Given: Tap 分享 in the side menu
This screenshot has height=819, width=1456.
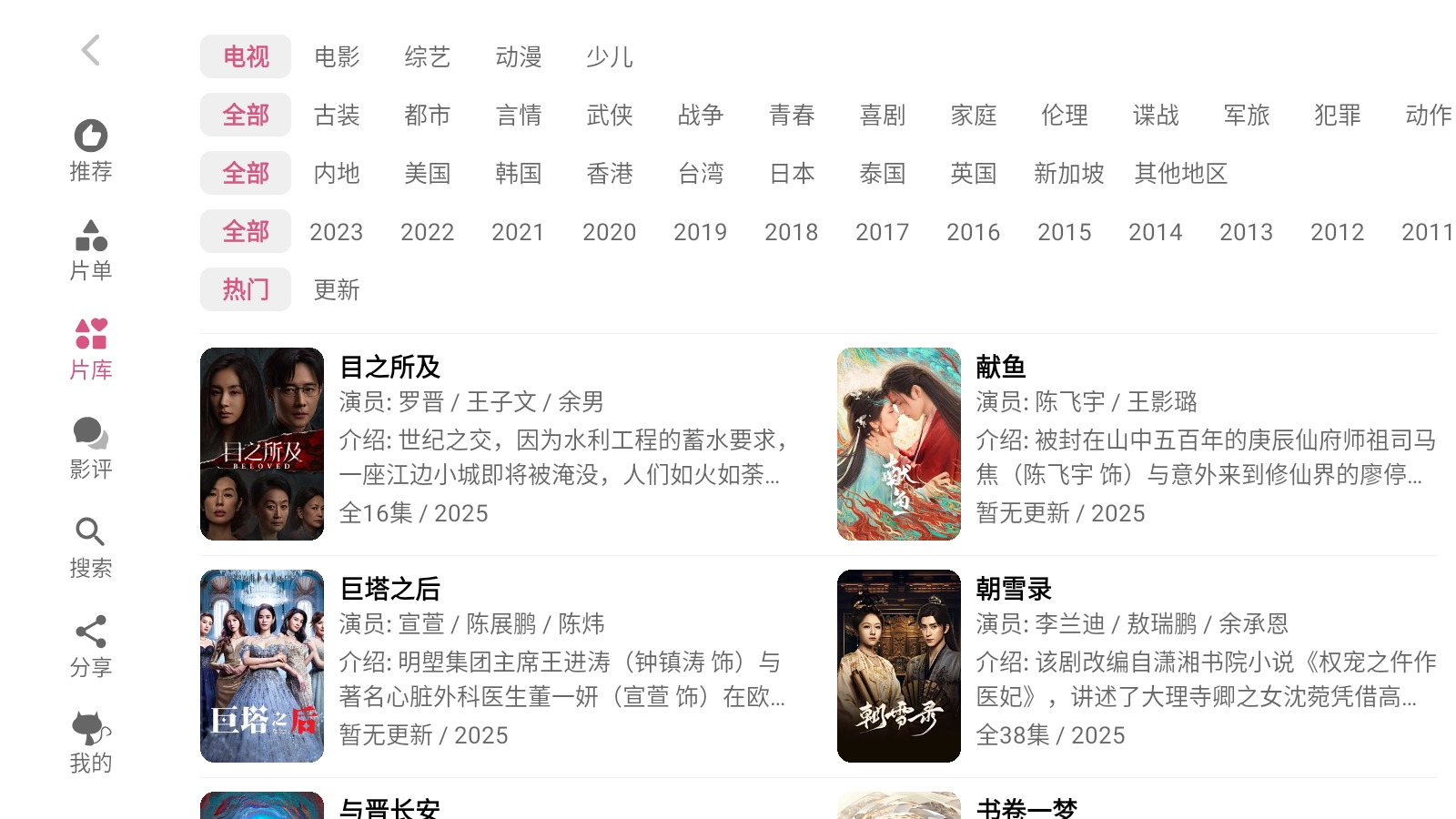Looking at the screenshot, I should coord(90,647).
